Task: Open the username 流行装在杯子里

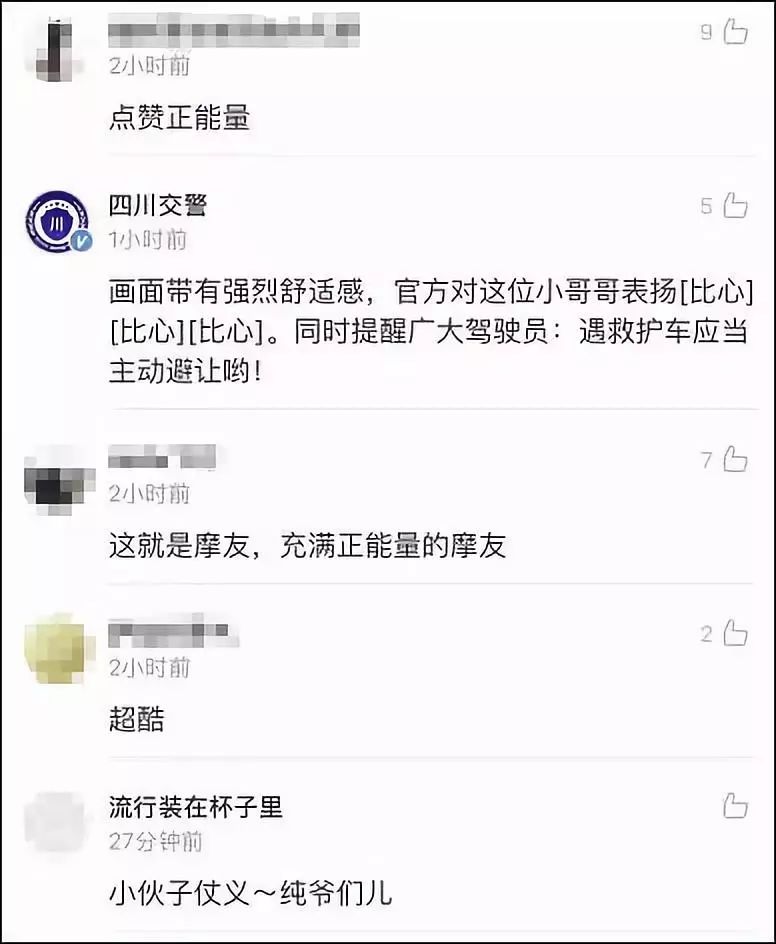Action: tap(195, 806)
